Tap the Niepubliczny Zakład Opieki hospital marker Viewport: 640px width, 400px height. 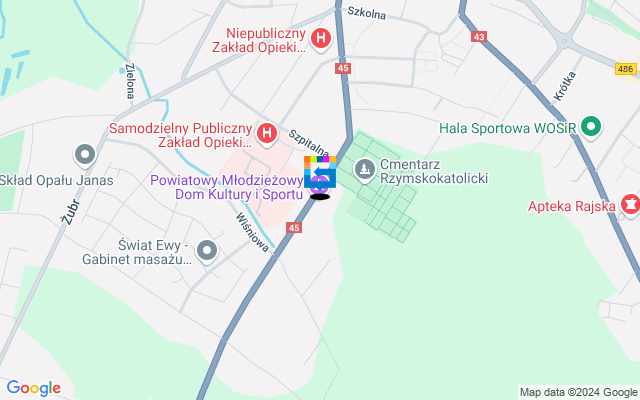[x=321, y=40]
